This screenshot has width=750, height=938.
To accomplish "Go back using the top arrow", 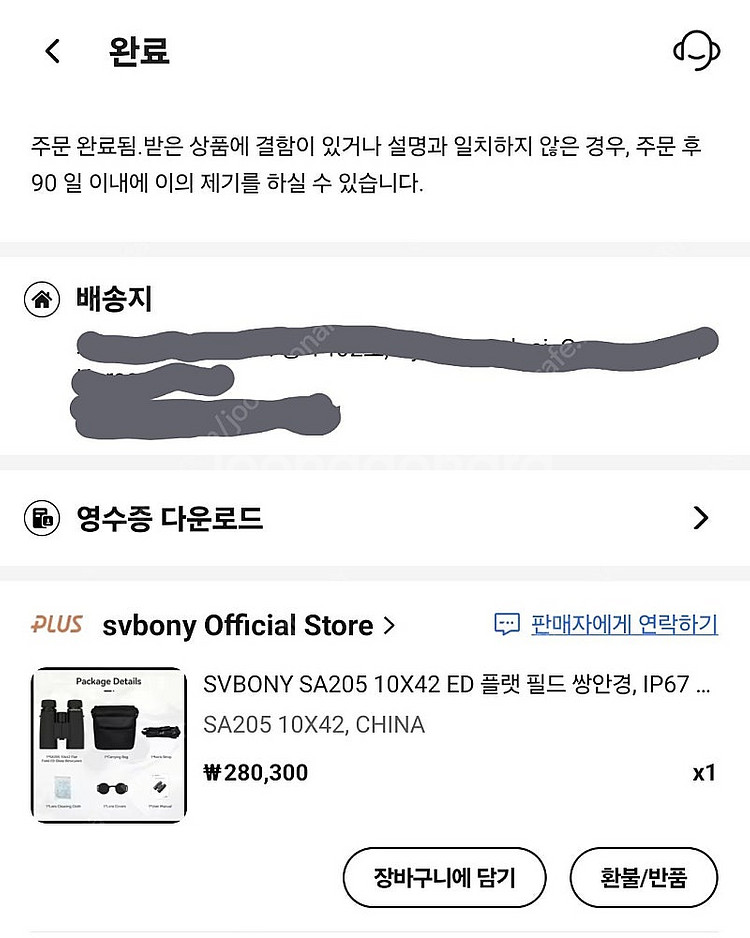I will point(53,51).
